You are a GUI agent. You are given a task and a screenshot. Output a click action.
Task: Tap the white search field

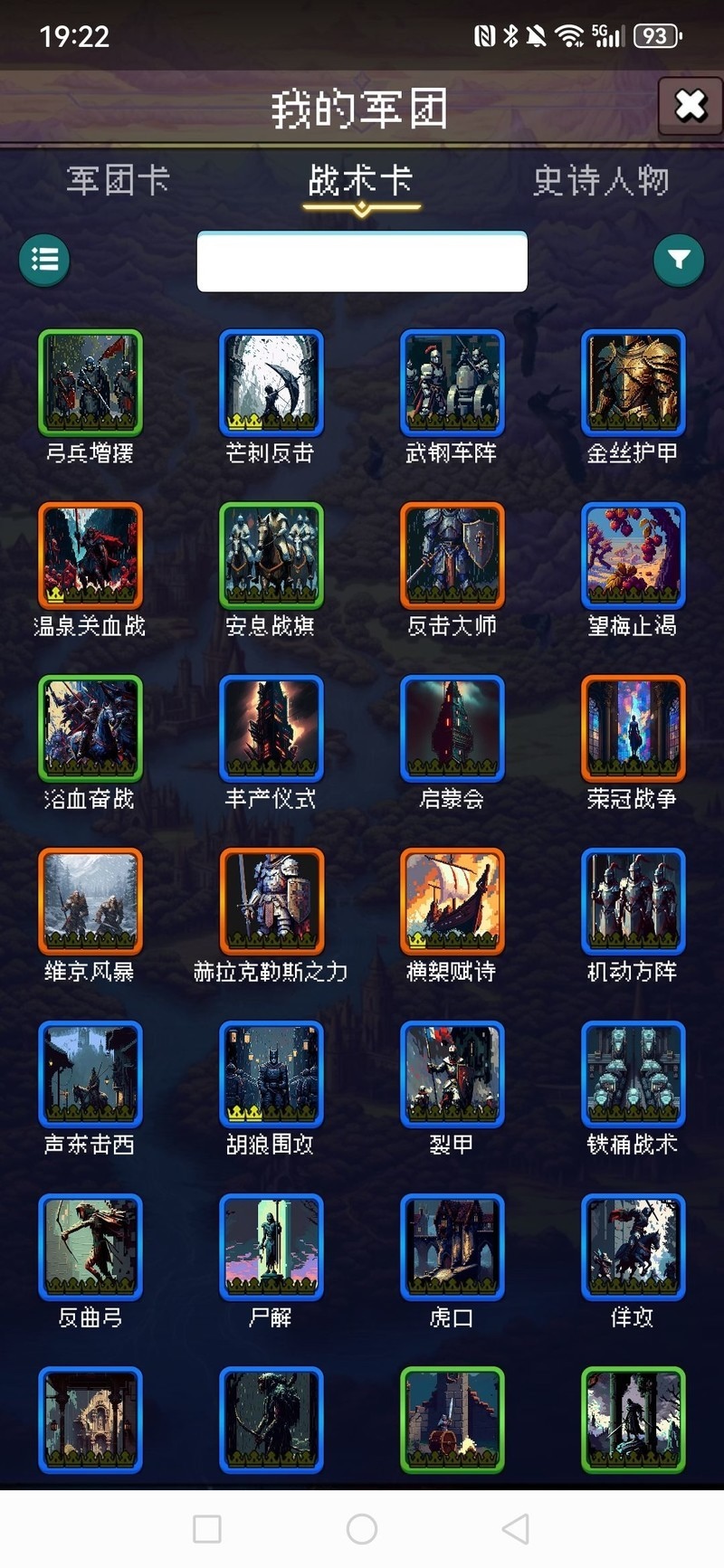click(x=362, y=261)
